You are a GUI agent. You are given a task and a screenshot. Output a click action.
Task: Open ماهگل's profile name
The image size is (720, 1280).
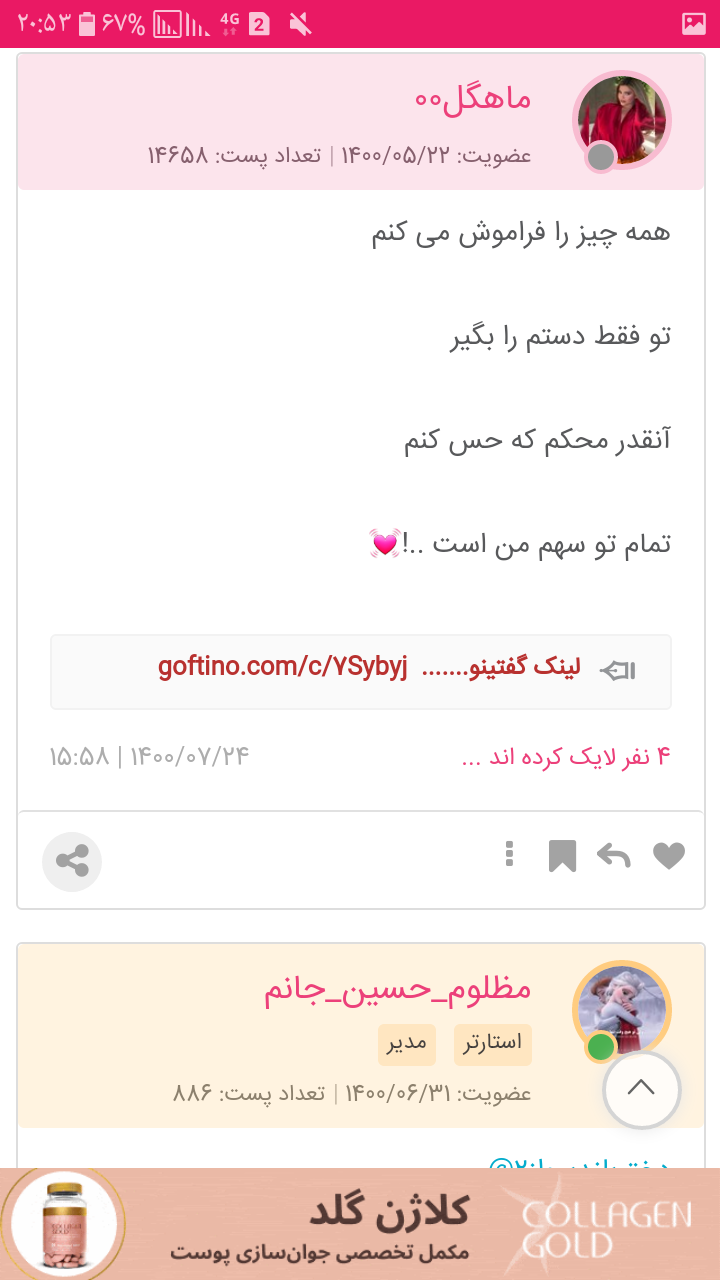click(473, 99)
